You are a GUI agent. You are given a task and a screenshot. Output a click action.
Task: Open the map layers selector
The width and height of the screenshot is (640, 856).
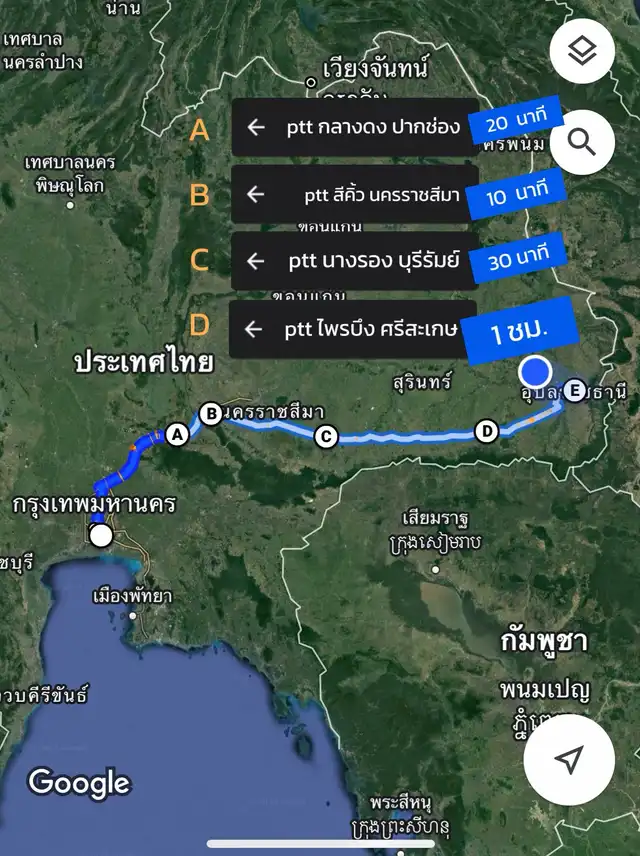[x=582, y=51]
